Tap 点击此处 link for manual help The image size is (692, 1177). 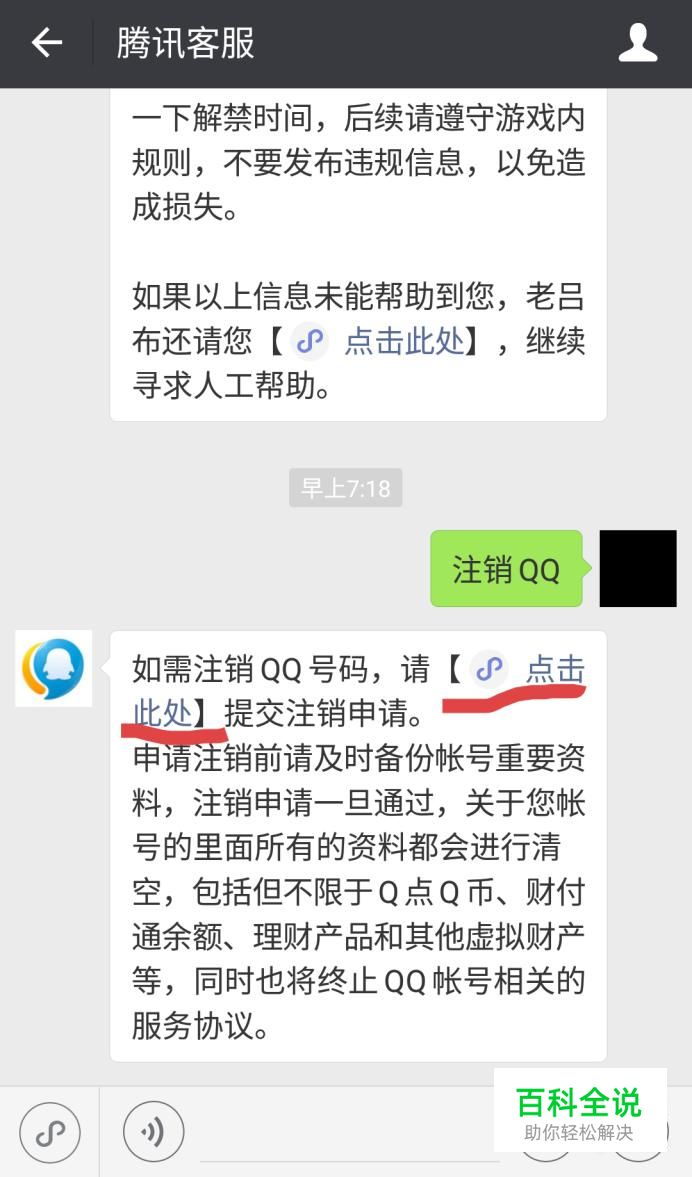(x=404, y=342)
